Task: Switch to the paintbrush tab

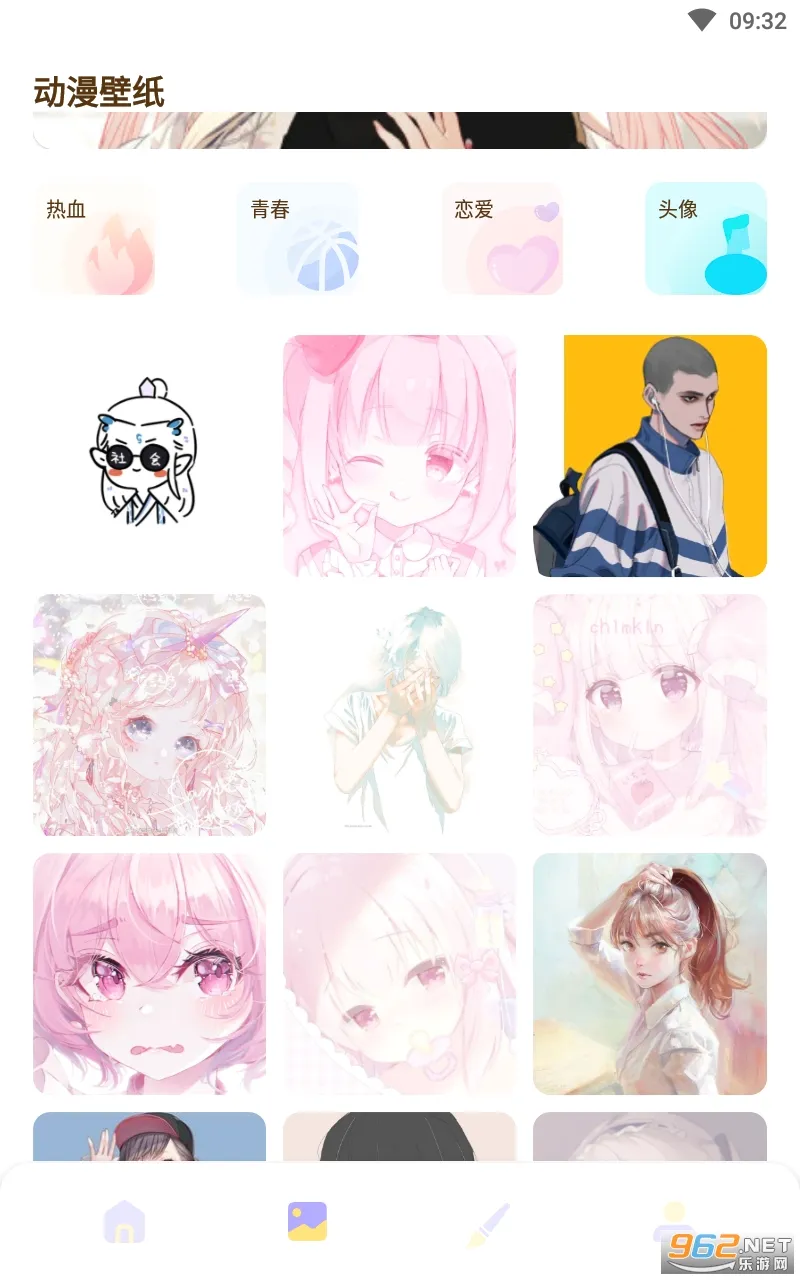Action: click(490, 1223)
